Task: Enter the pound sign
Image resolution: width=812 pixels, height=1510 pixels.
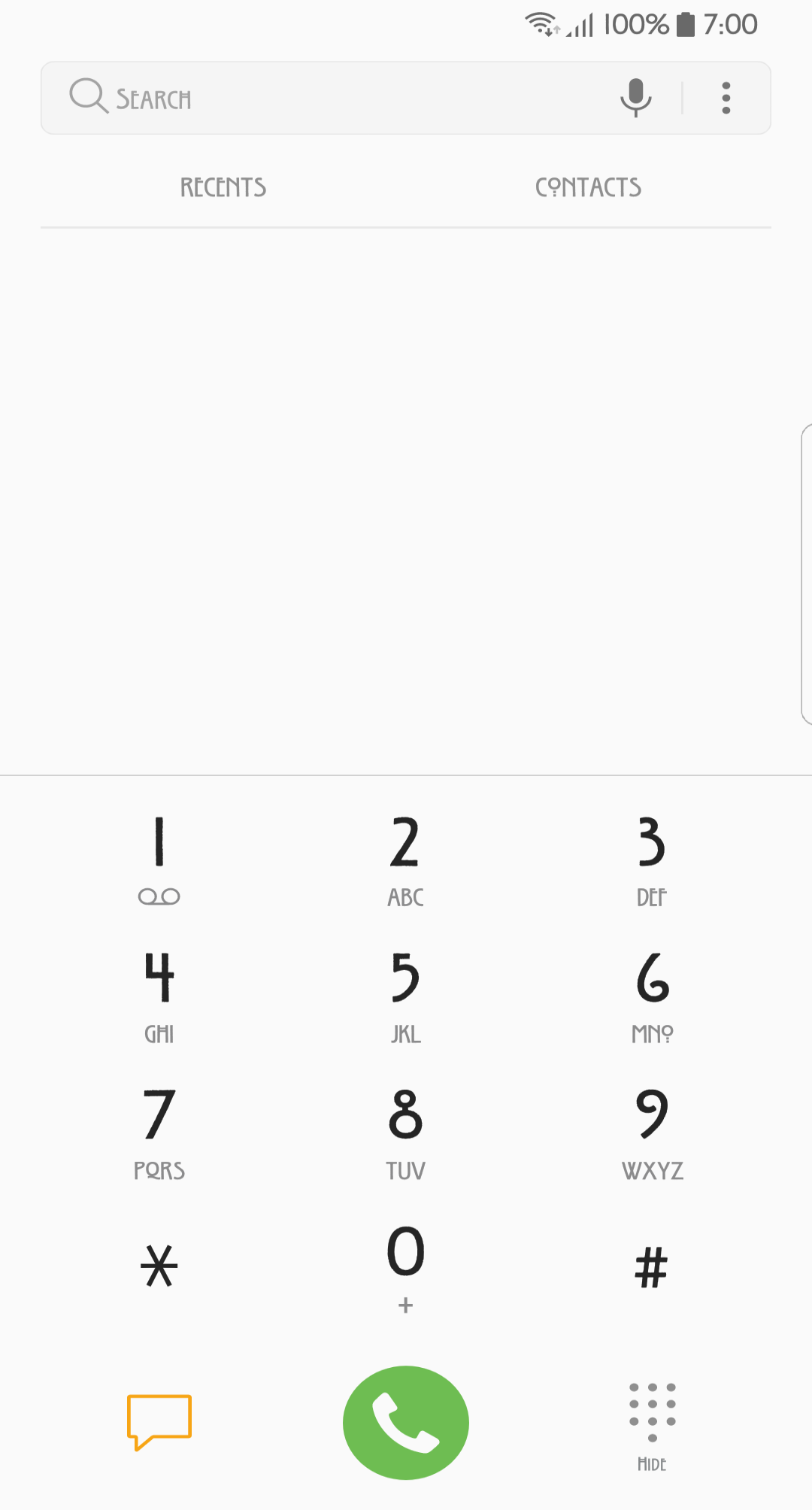Action: (x=652, y=1266)
